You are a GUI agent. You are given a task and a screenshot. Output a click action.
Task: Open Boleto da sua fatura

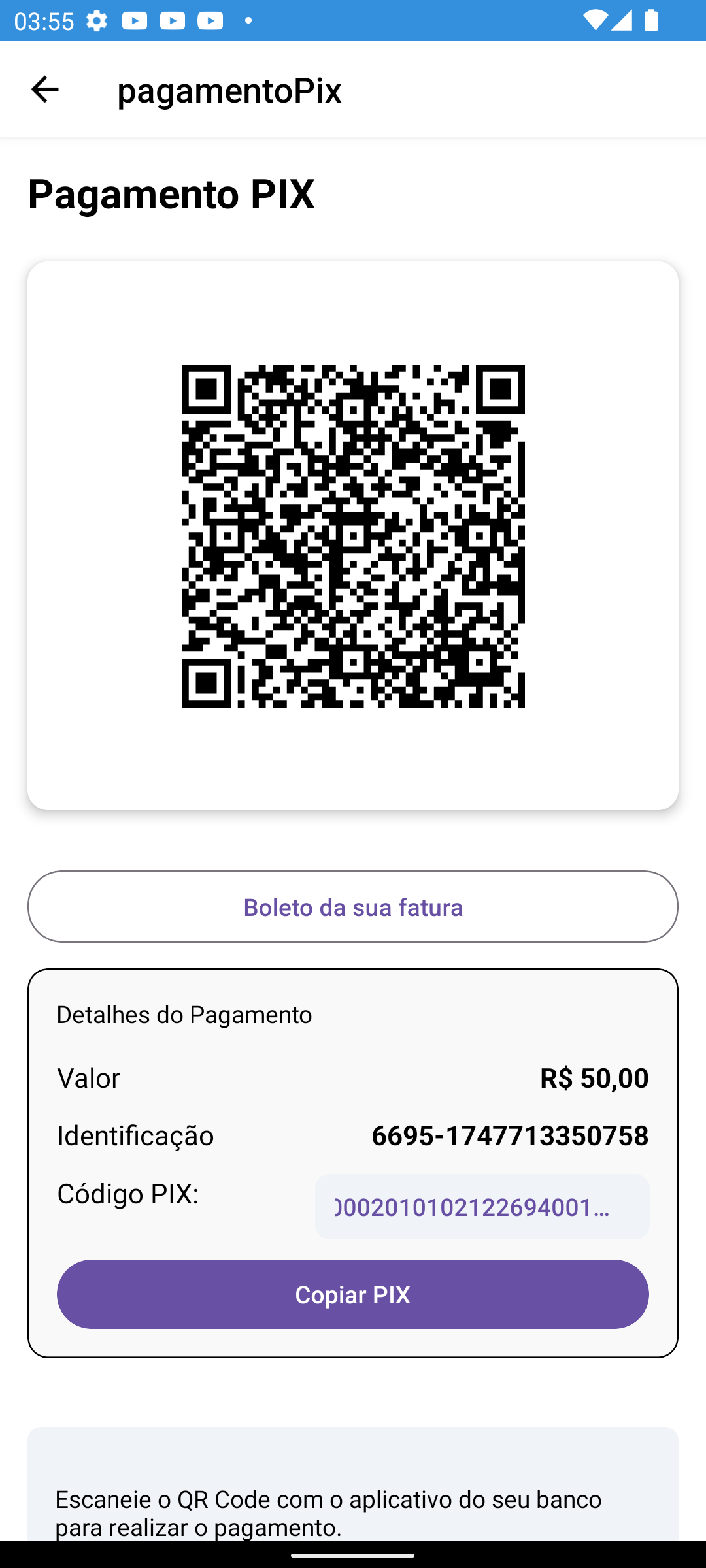tap(353, 907)
